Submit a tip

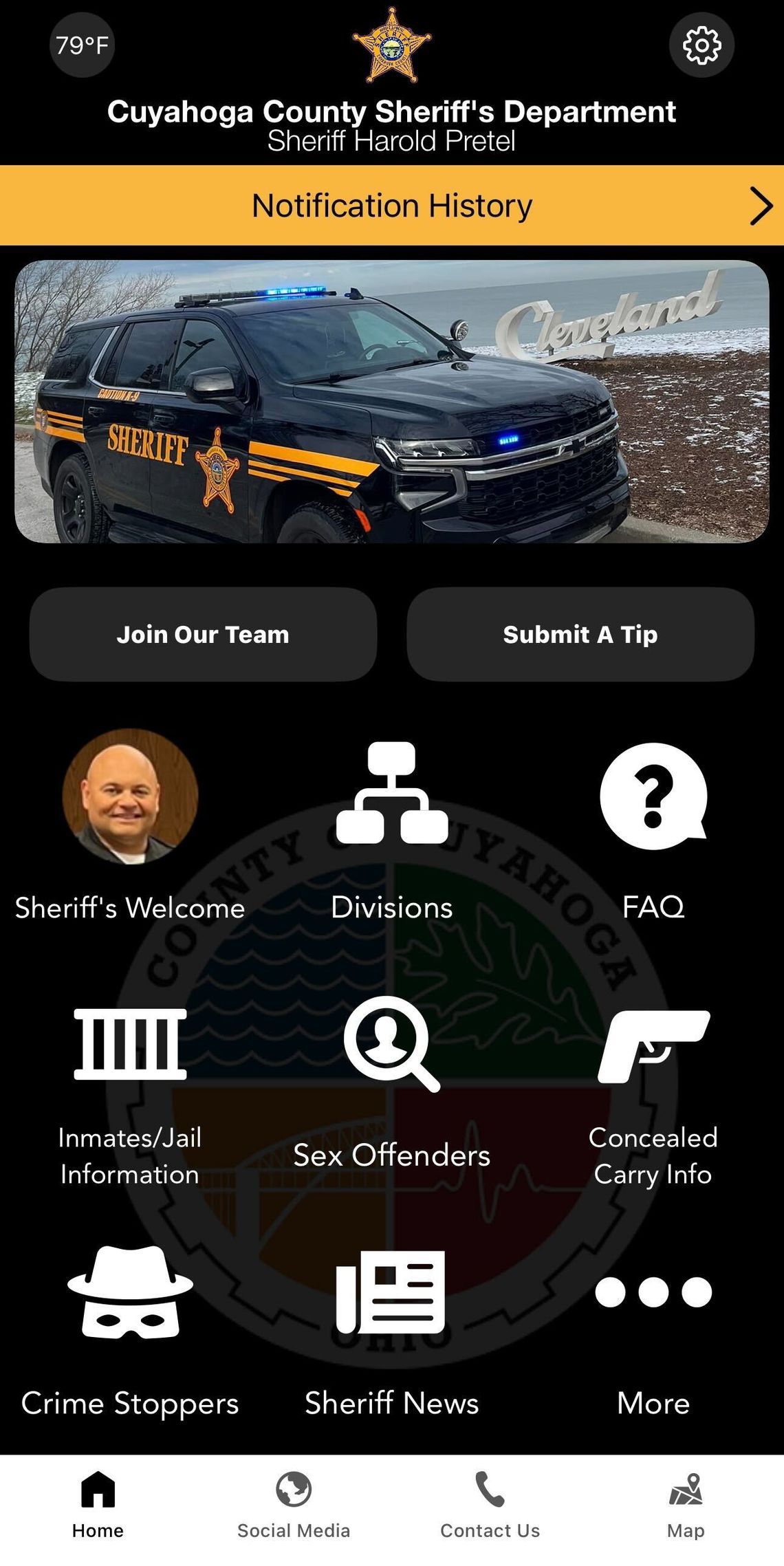[580, 634]
